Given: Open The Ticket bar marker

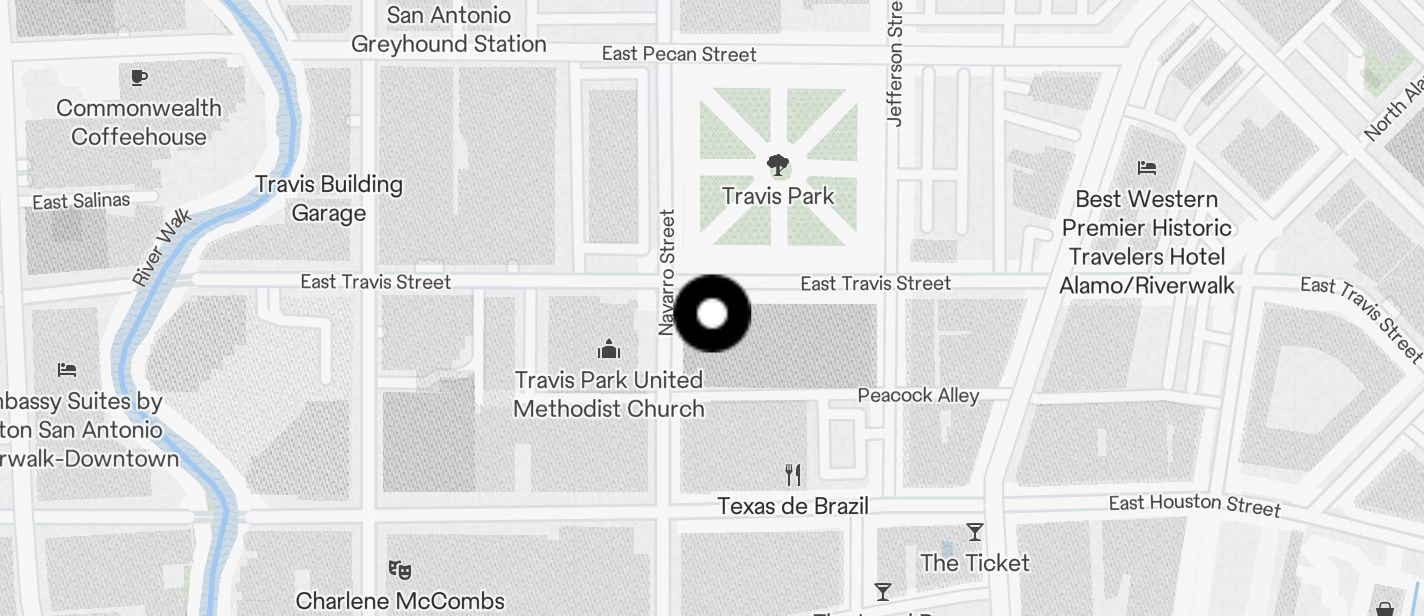Looking at the screenshot, I should [974, 531].
